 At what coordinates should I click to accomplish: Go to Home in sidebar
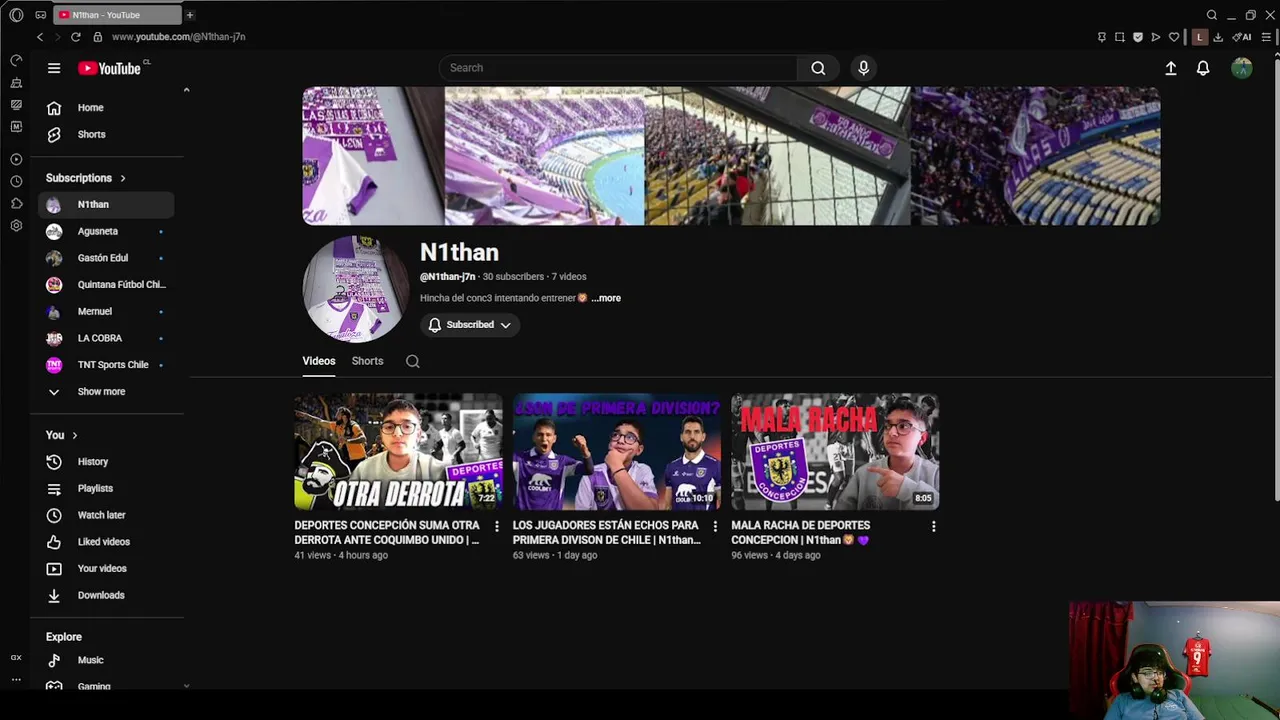pos(90,108)
